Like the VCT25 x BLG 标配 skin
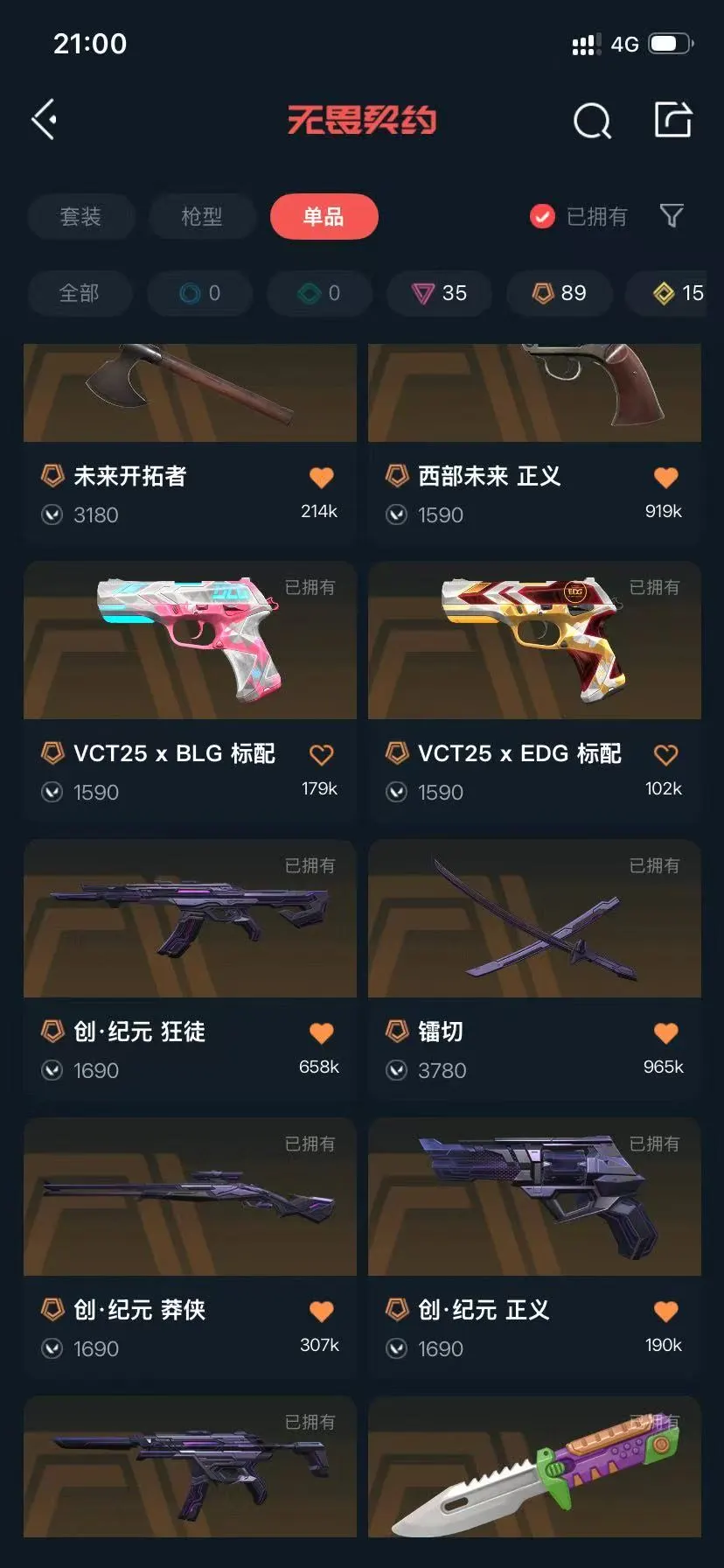This screenshot has width=724, height=1568. tap(322, 754)
